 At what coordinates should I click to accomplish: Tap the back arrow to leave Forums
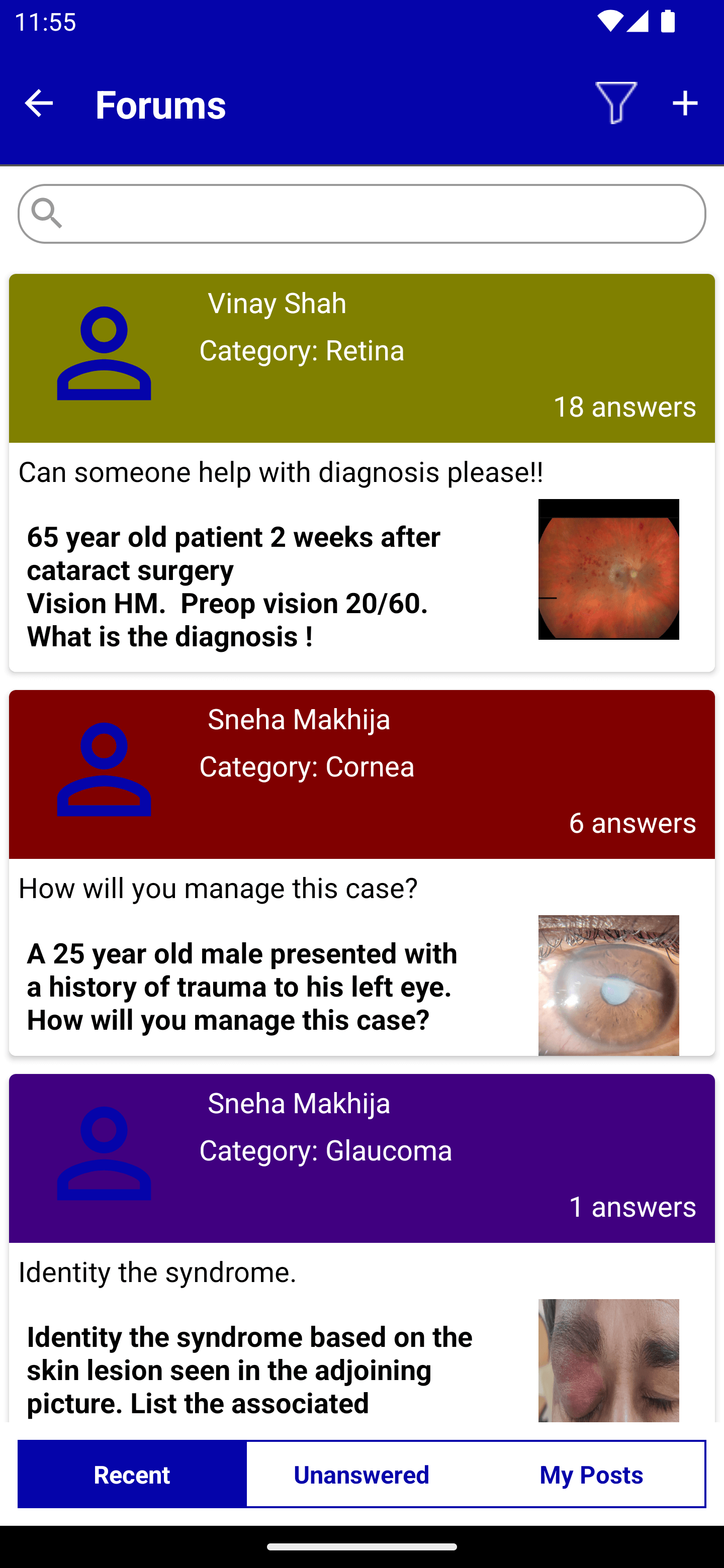38,103
